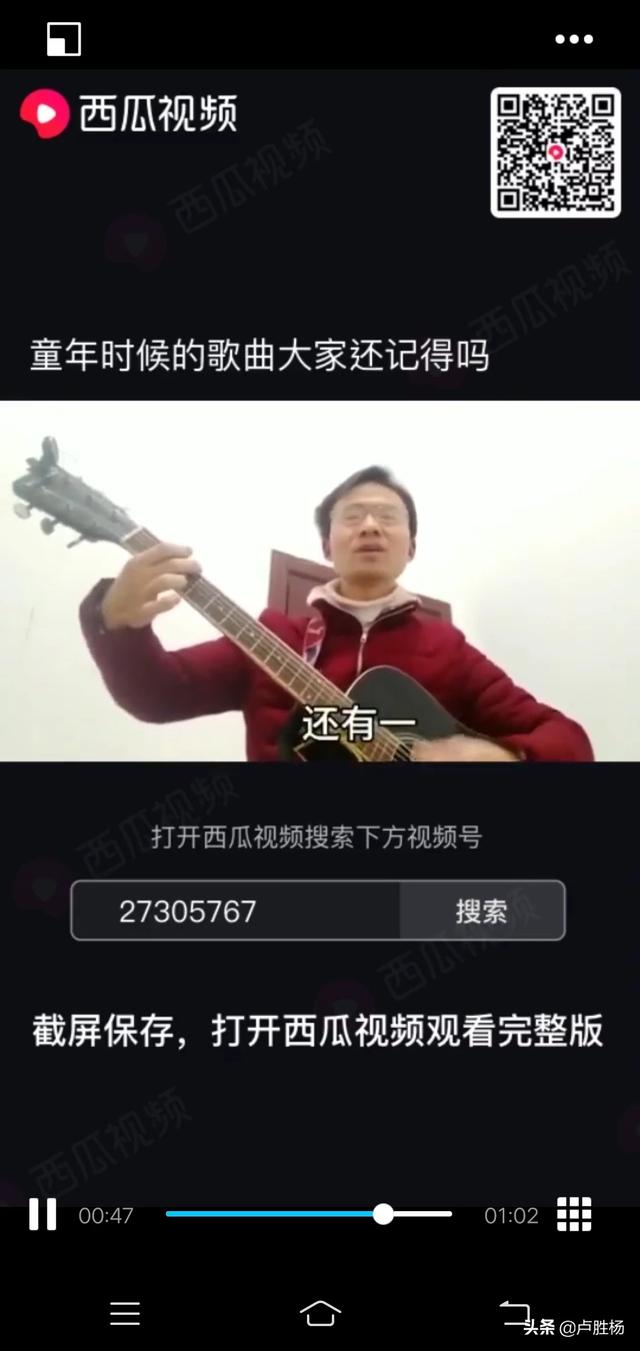This screenshot has height=1351, width=640.
Task: Tap the system back button
Action: click(x=515, y=1312)
